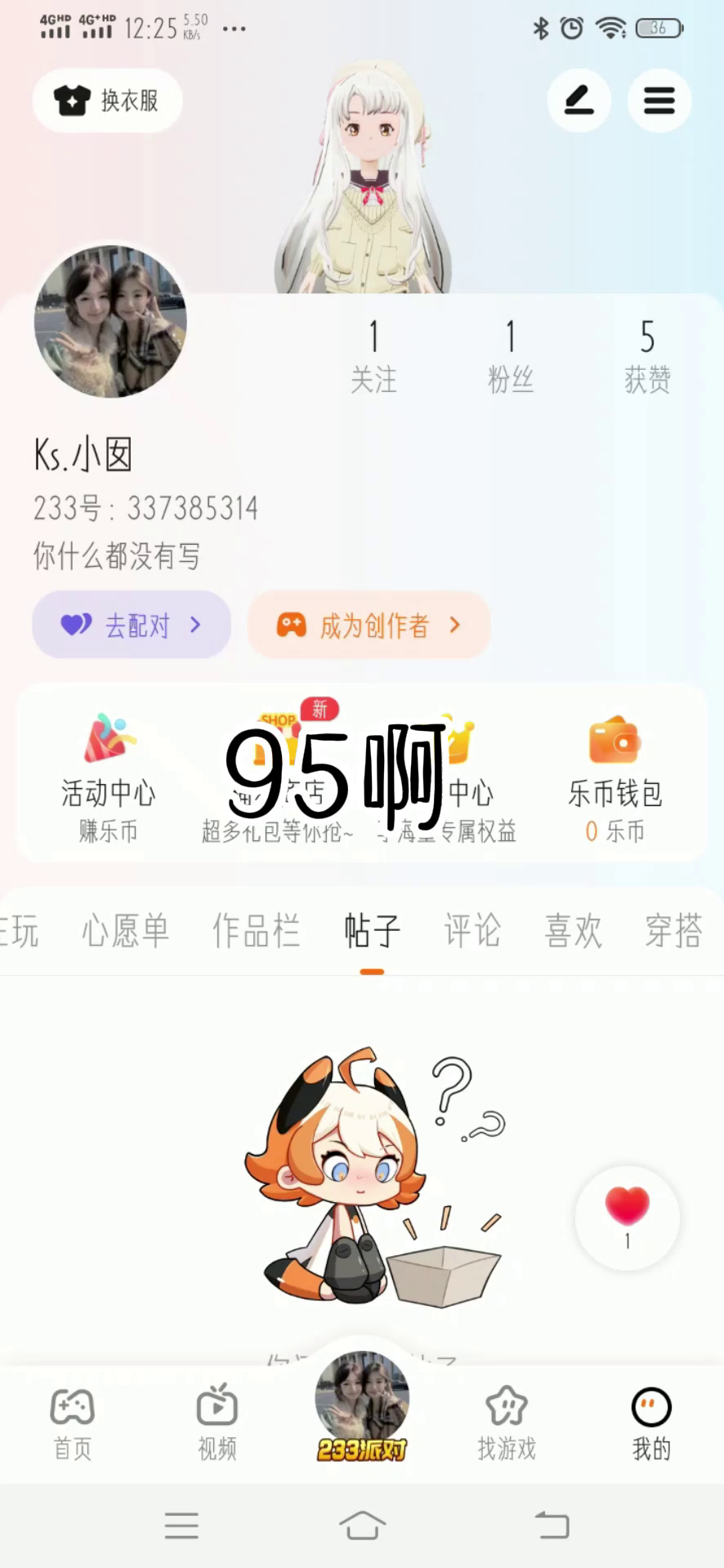Screen dimensions: 724x1568
Task: Switch to the 穿搭 tab
Action: pos(674,930)
